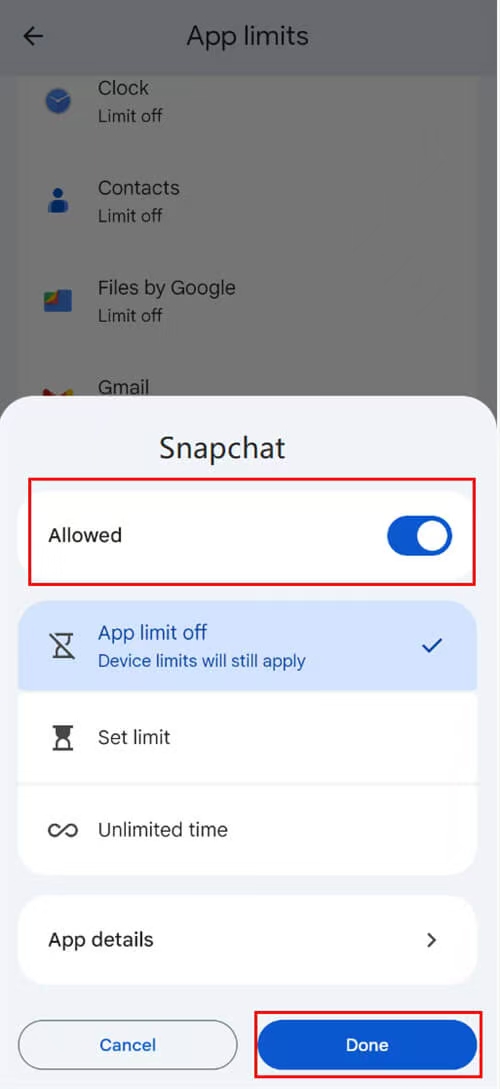Tap the Cancel button
Screen dimensions: 500x1089
click(128, 1045)
